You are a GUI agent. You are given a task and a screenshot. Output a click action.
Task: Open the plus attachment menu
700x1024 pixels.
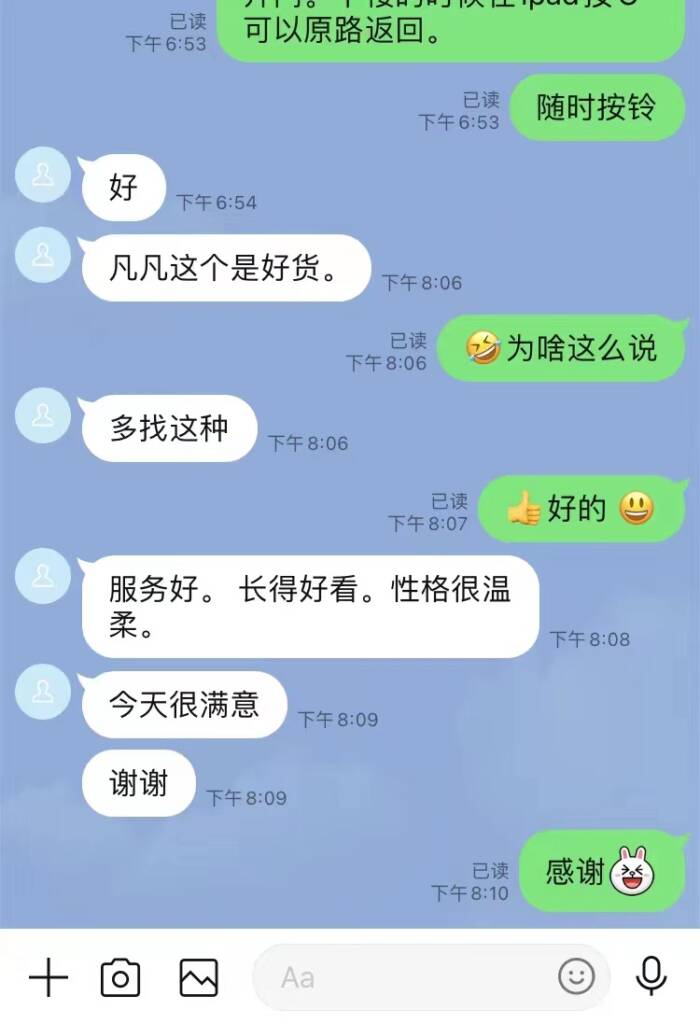(48, 977)
